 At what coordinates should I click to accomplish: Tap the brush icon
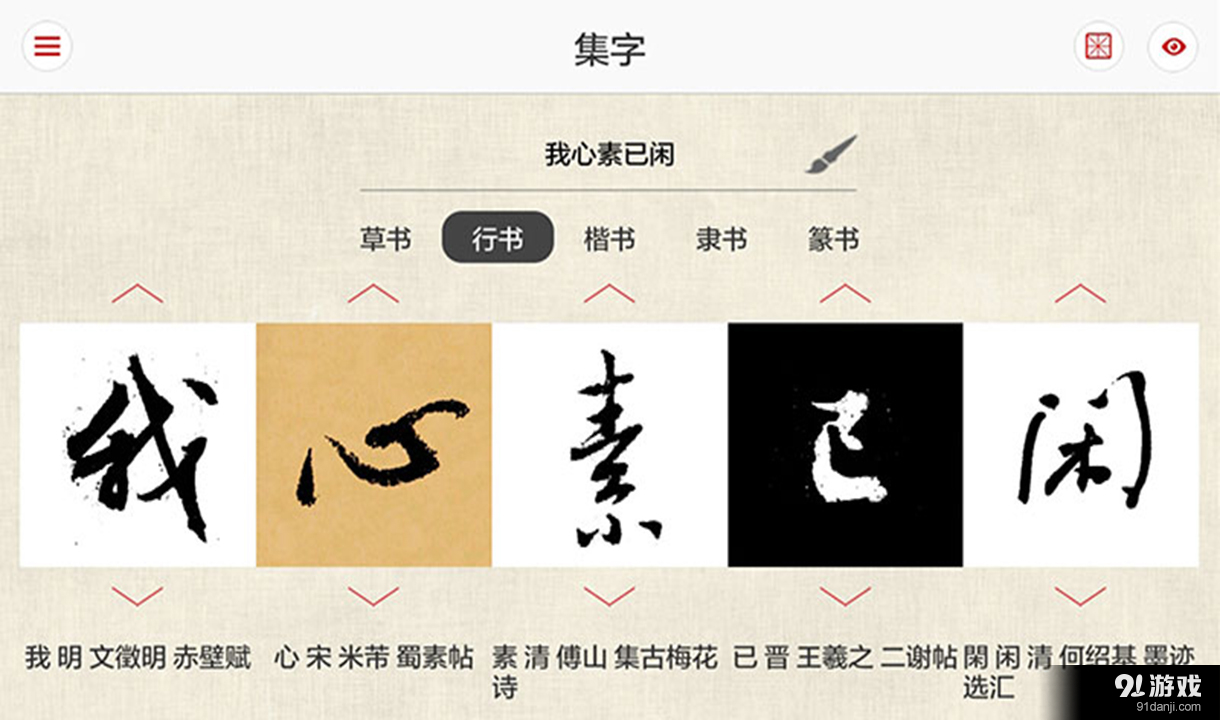pyautogui.click(x=831, y=154)
